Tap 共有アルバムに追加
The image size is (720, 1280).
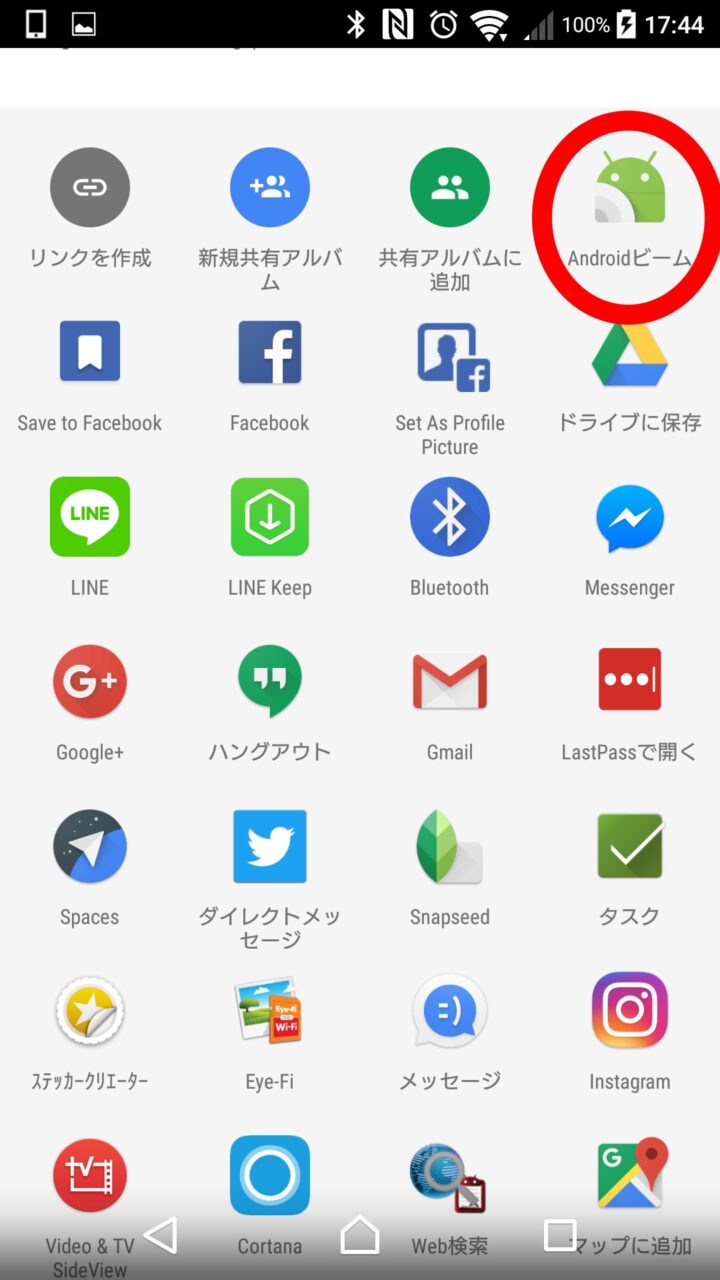pos(450,188)
